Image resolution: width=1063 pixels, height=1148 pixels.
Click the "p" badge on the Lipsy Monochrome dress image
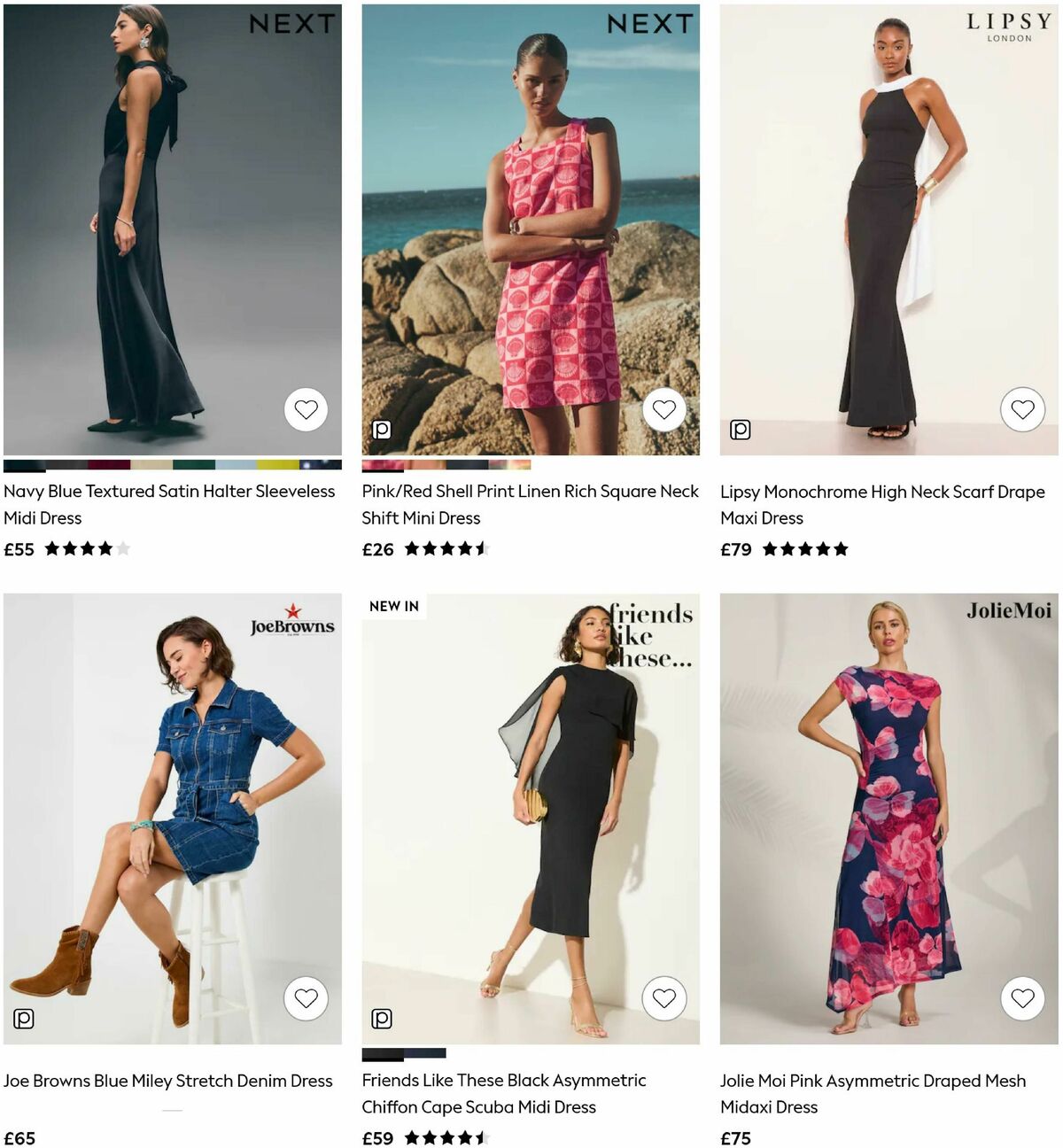point(741,429)
